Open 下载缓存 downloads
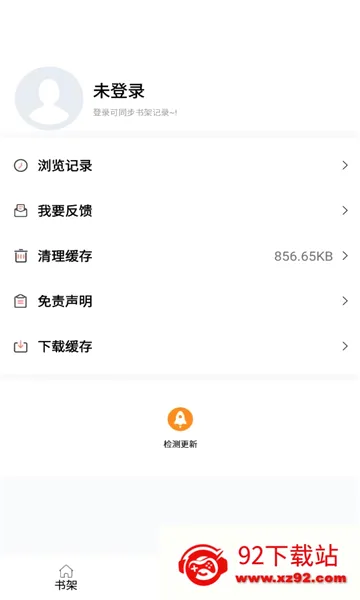The image size is (360, 600). tap(180, 346)
